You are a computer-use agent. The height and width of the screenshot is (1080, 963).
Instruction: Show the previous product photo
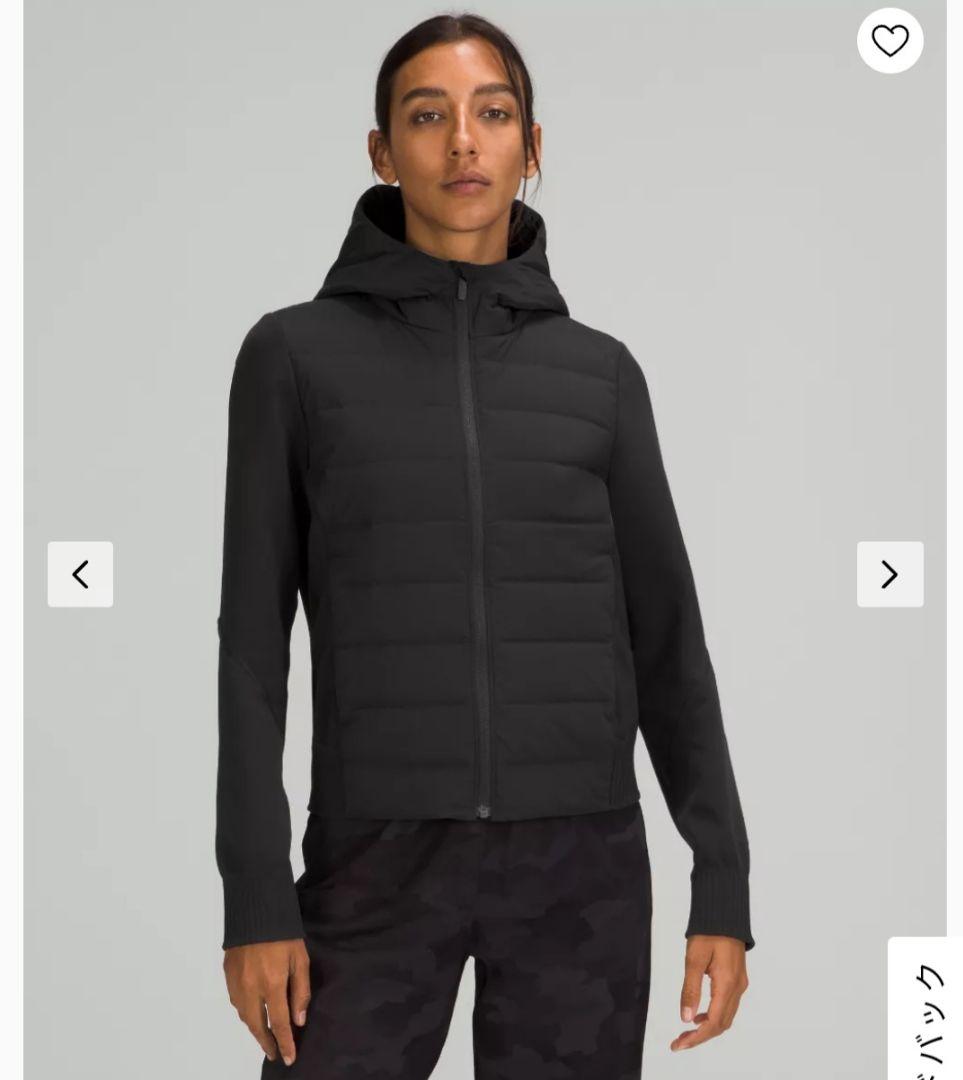80,574
